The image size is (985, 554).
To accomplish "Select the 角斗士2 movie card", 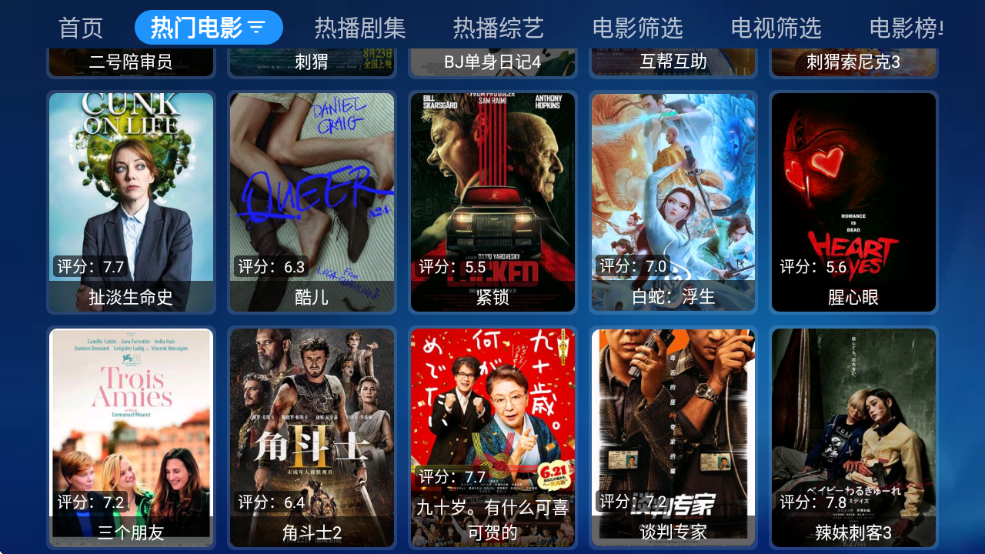I will coord(312,435).
